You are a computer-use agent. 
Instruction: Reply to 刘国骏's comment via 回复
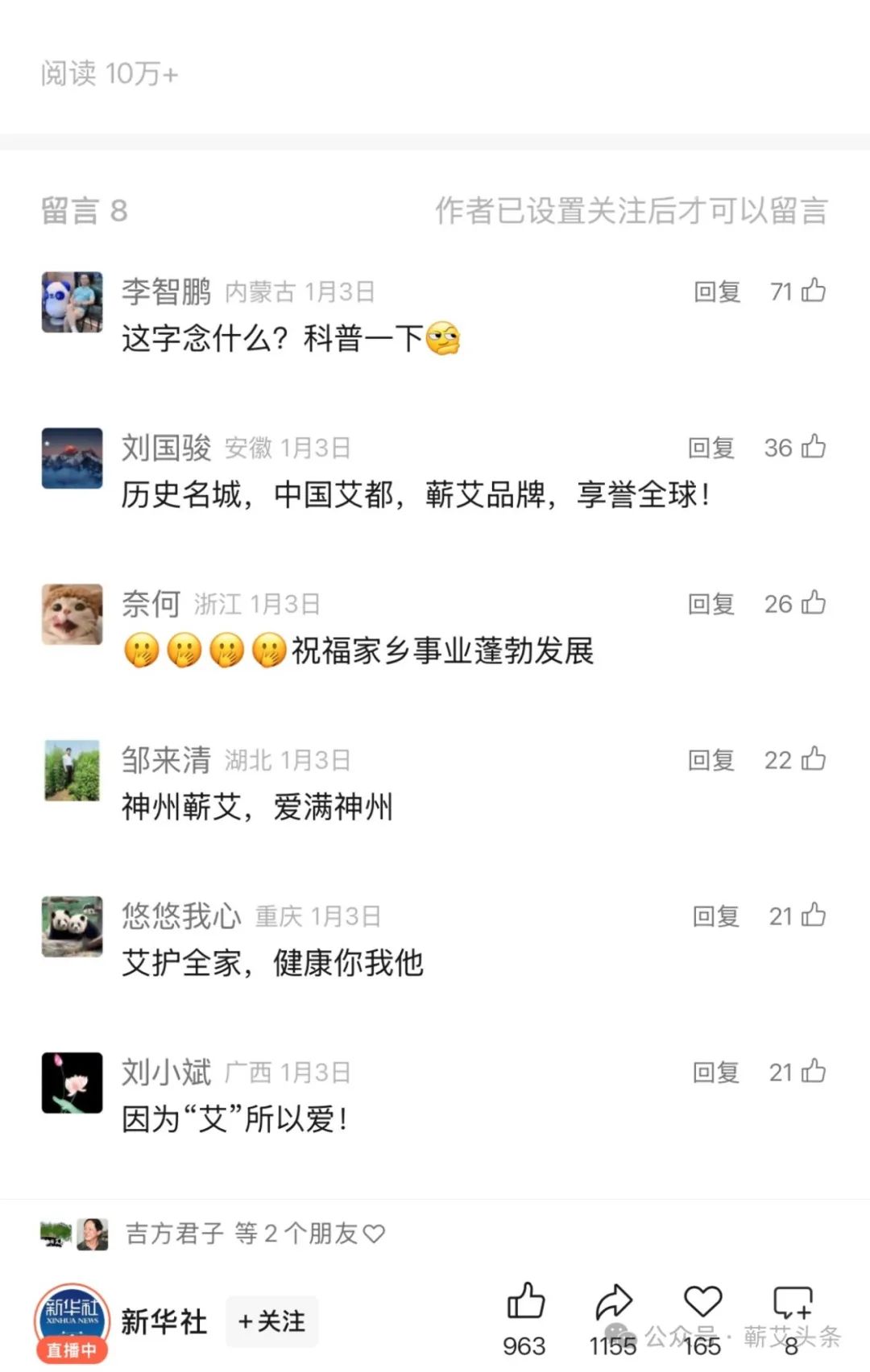(712, 448)
